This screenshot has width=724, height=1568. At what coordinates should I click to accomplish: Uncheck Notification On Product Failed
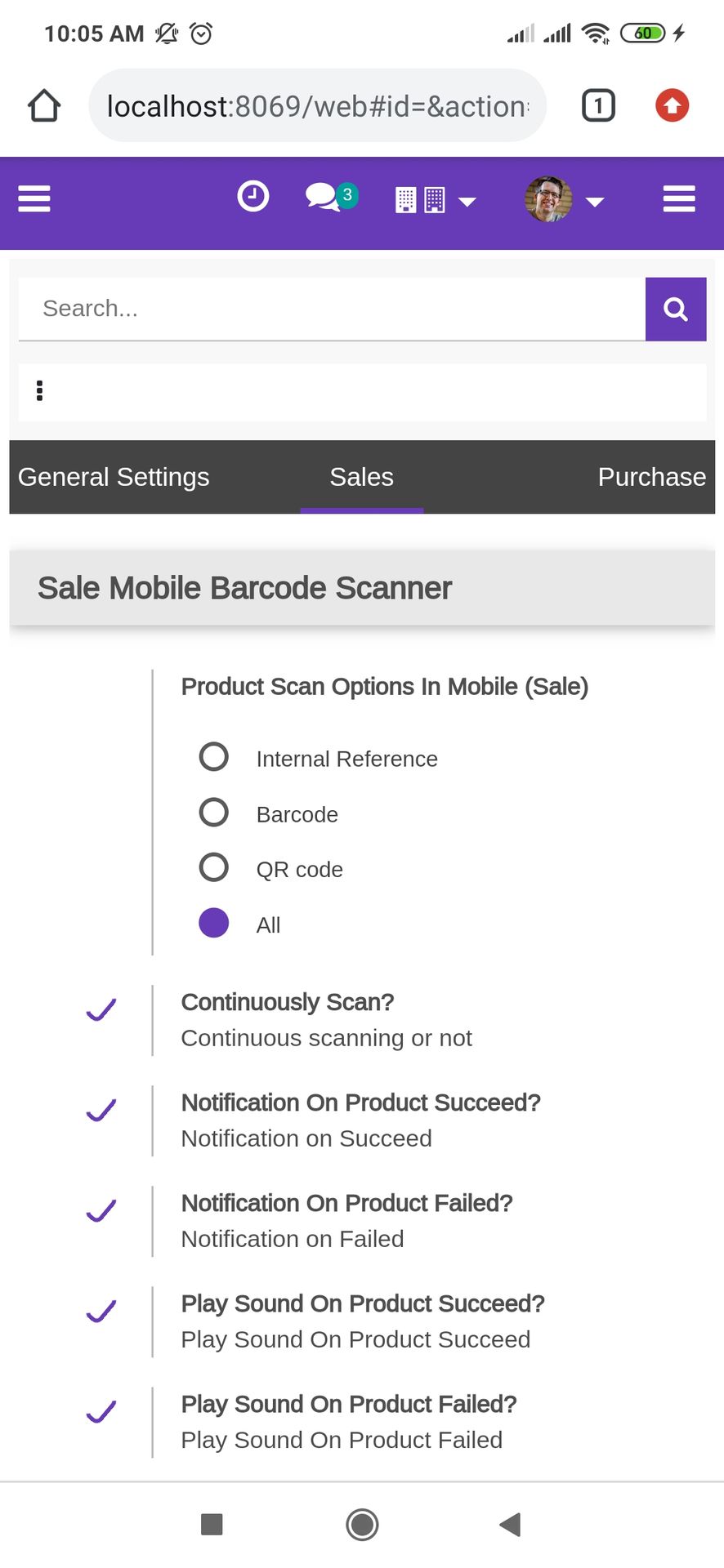click(101, 1211)
